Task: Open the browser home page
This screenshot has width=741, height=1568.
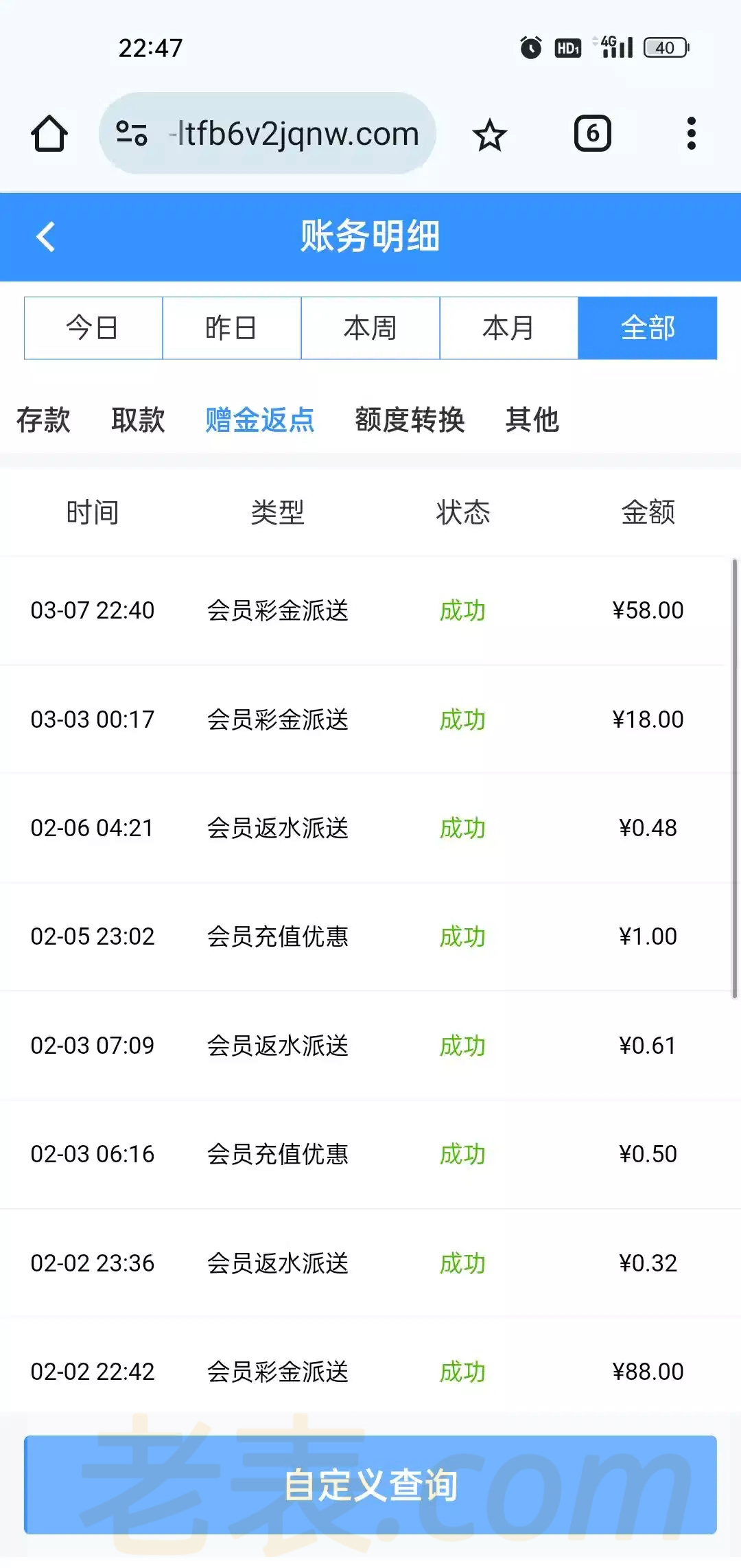Action: pos(49,133)
